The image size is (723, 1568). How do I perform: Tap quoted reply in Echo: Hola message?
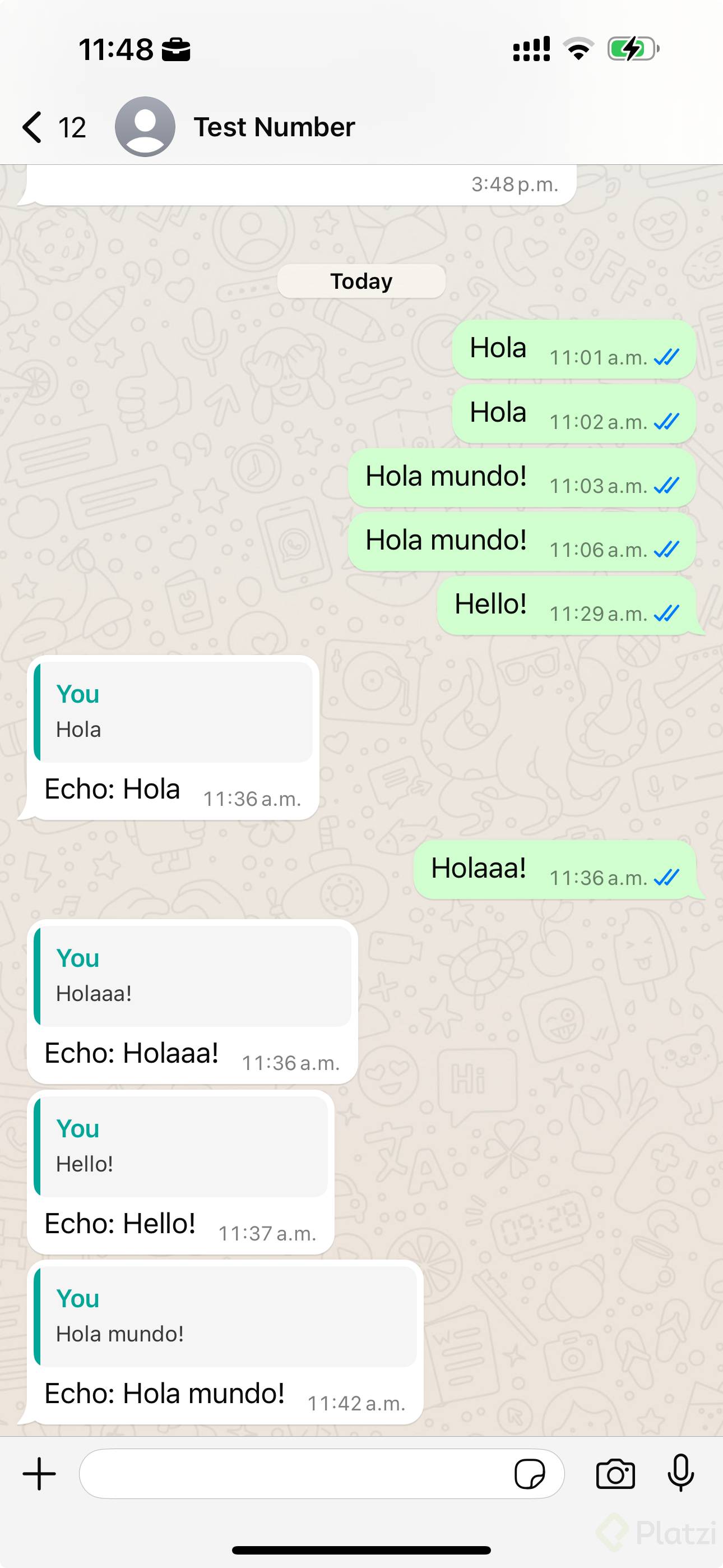(x=173, y=712)
